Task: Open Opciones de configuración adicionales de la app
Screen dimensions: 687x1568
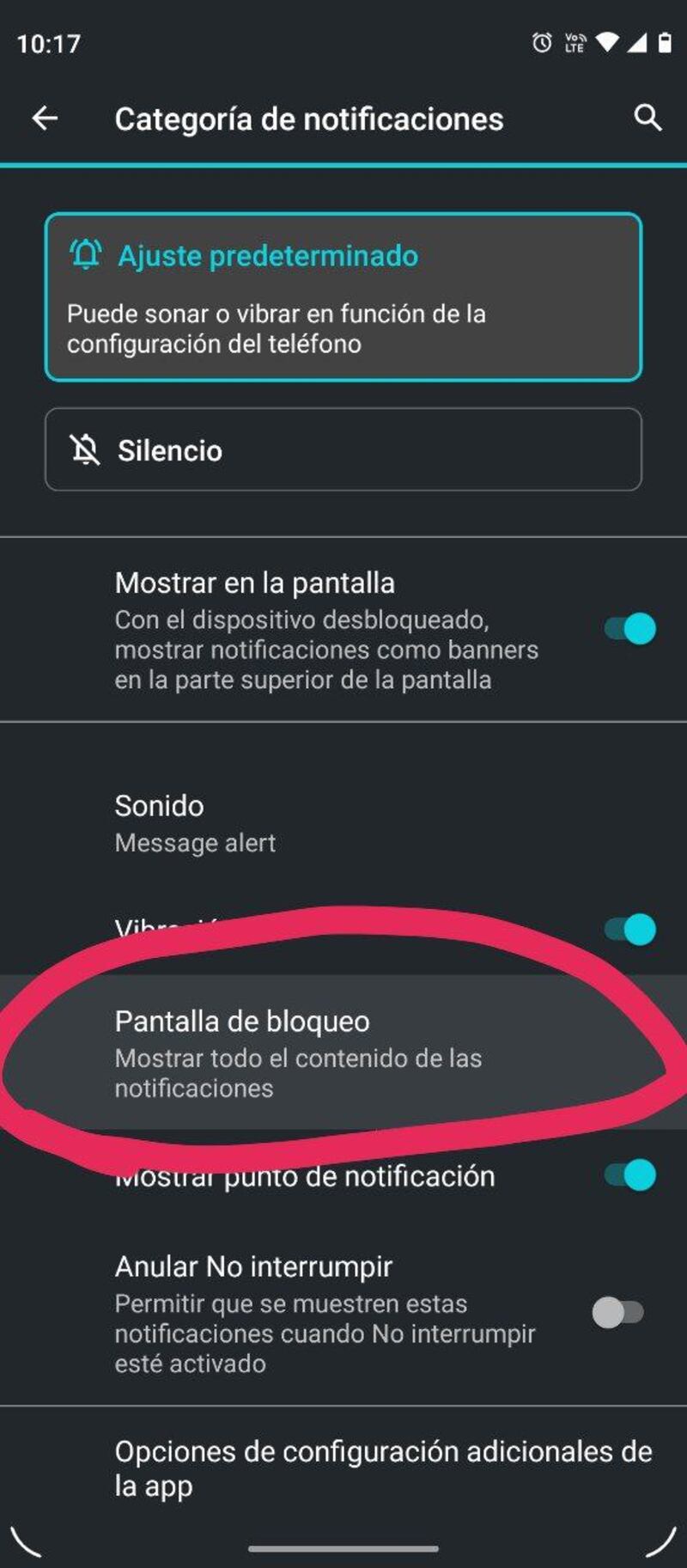Action: 343,1468
